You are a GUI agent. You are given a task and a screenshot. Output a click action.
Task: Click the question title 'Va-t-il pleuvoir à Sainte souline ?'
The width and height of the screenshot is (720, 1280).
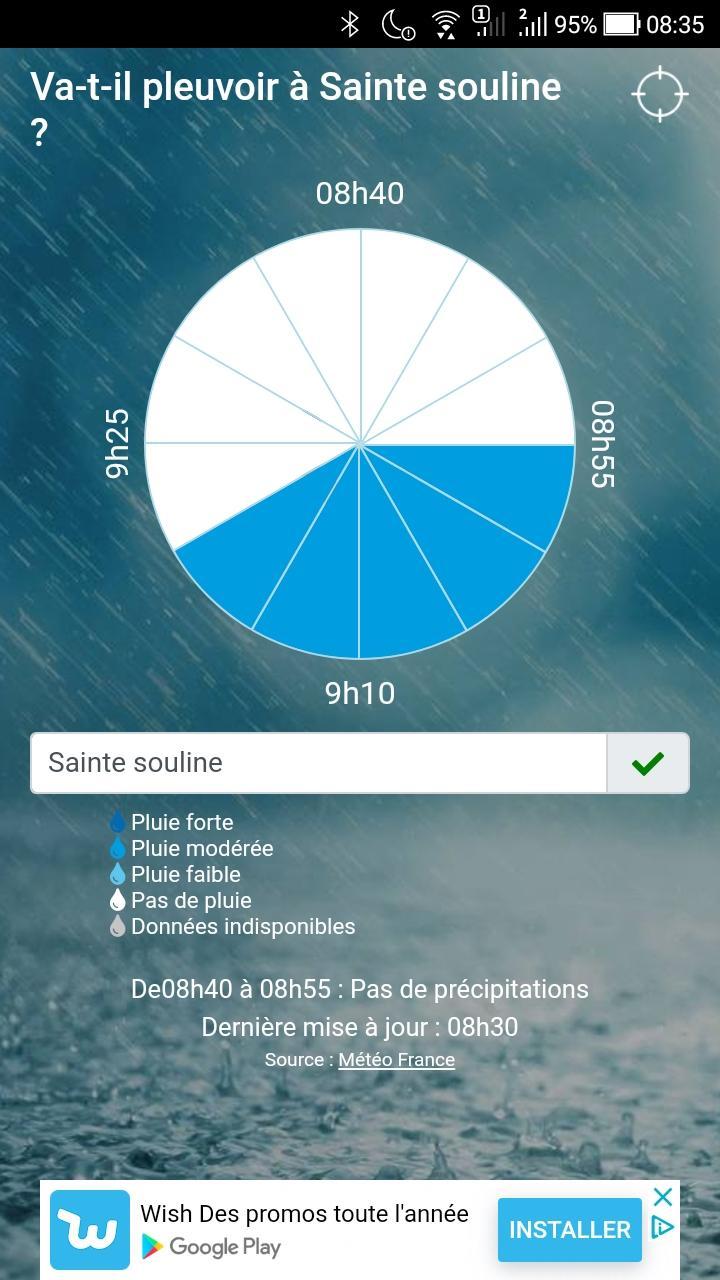(x=295, y=105)
